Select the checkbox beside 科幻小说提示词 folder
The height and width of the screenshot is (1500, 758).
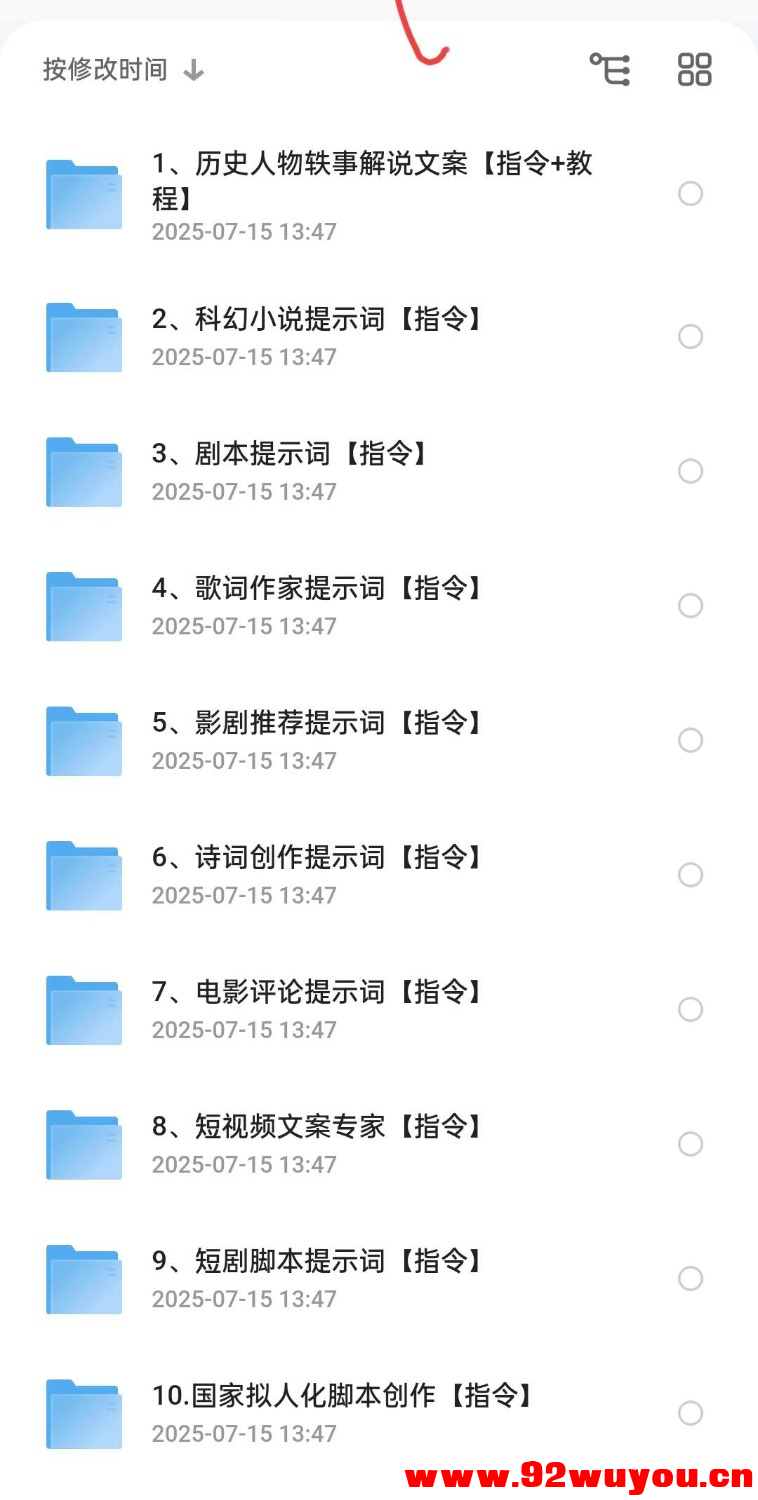(x=691, y=337)
